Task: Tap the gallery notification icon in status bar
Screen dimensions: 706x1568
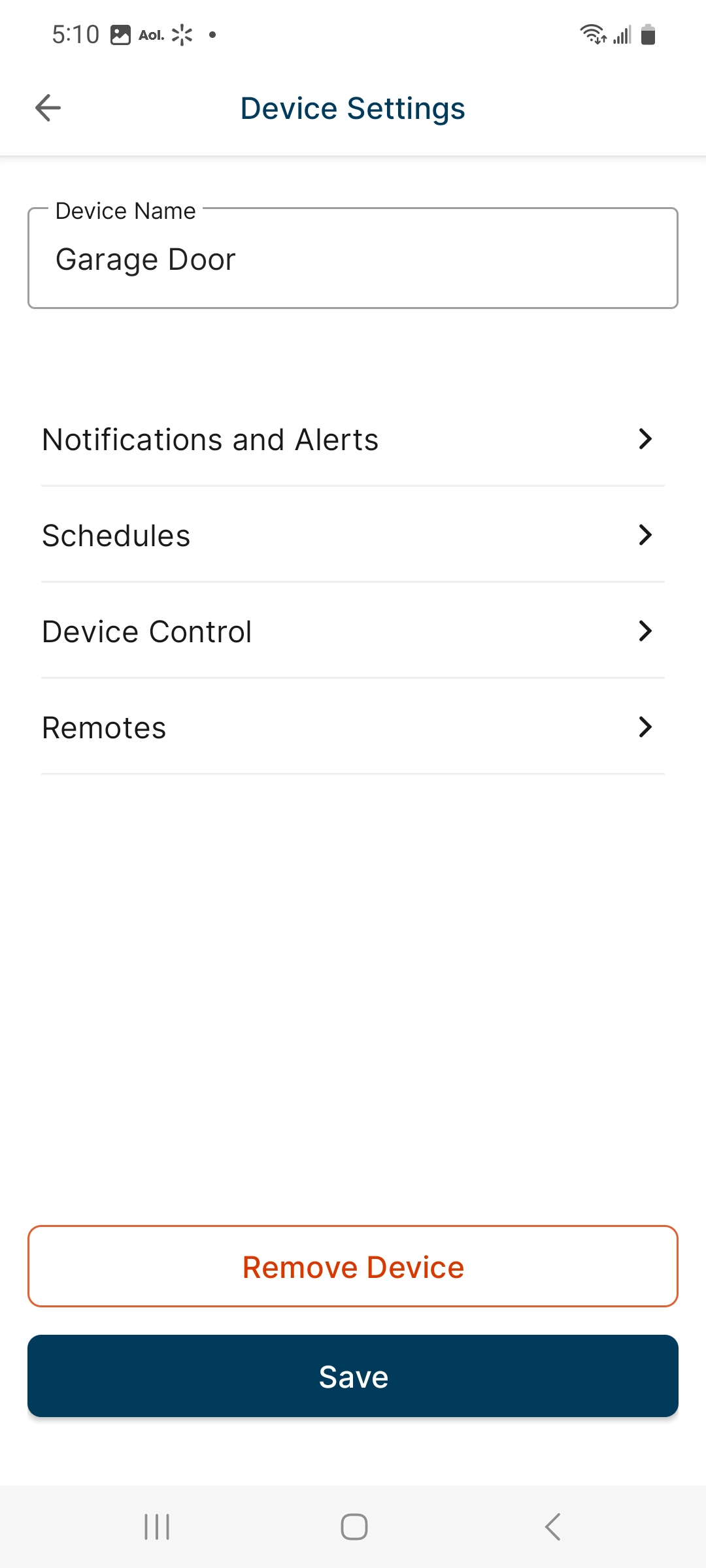Action: [120, 34]
